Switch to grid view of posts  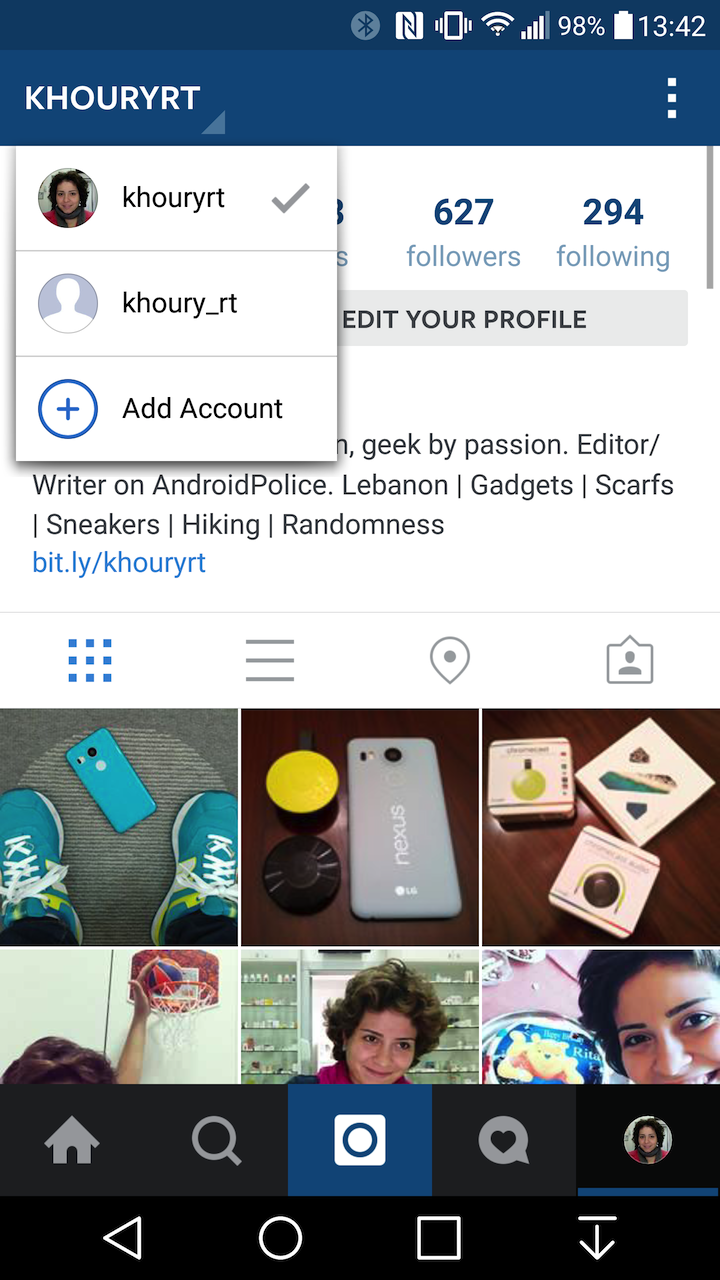tap(90, 660)
